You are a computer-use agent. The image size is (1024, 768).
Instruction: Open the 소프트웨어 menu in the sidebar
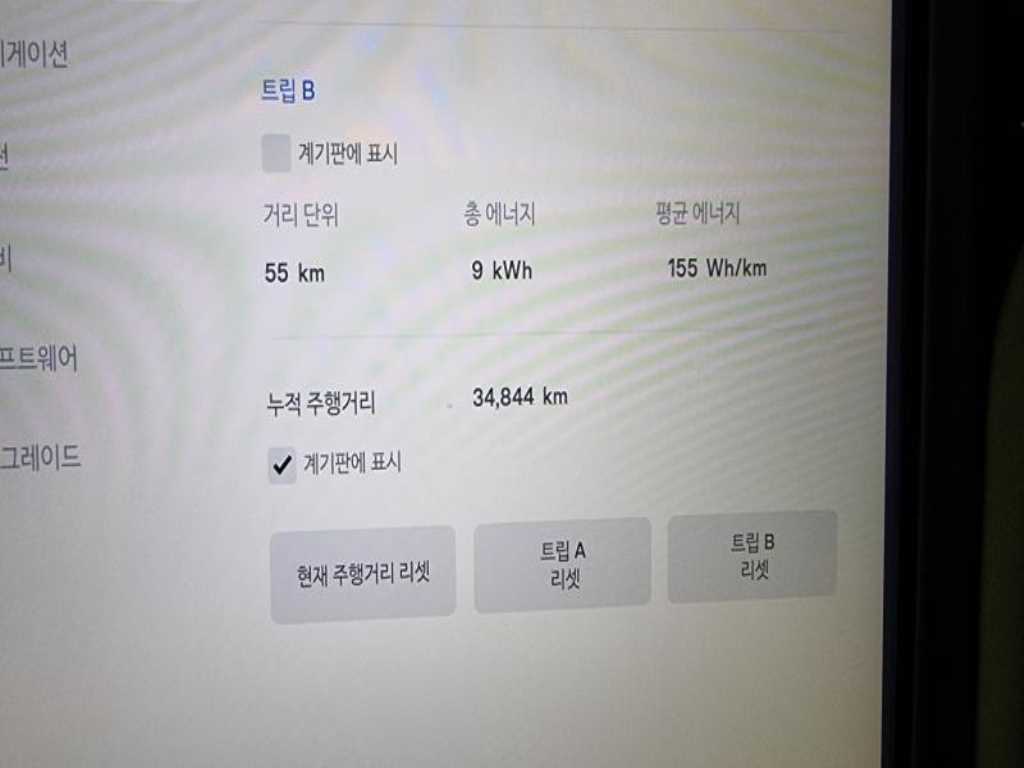pyautogui.click(x=38, y=359)
